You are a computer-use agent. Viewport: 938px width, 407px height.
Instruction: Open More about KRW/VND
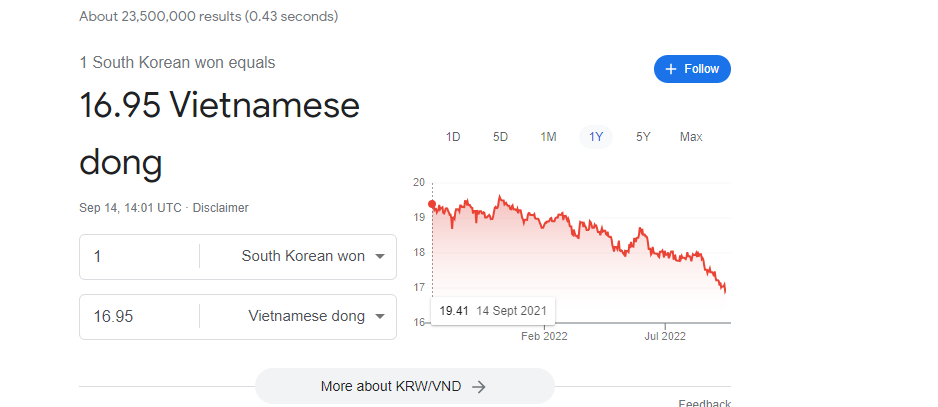click(x=404, y=386)
